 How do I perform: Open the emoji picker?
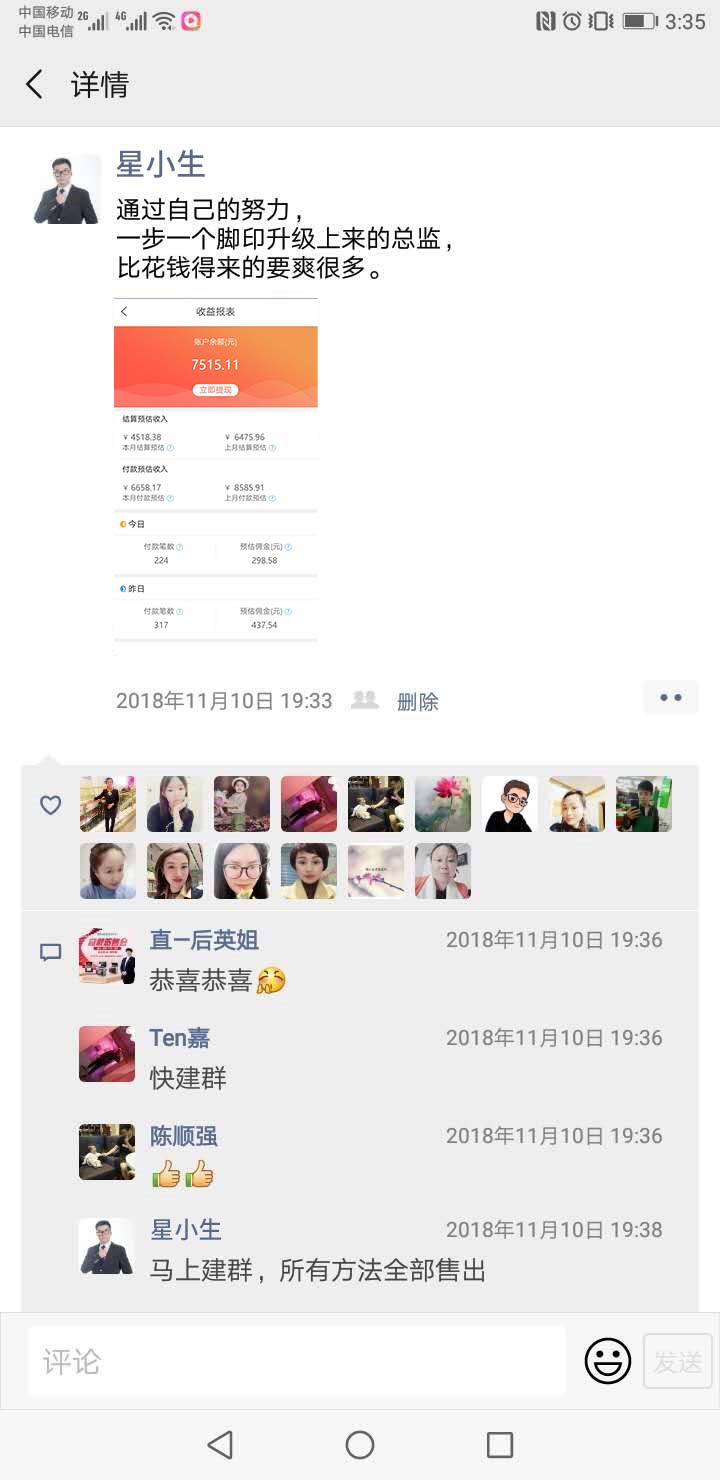[x=608, y=1361]
